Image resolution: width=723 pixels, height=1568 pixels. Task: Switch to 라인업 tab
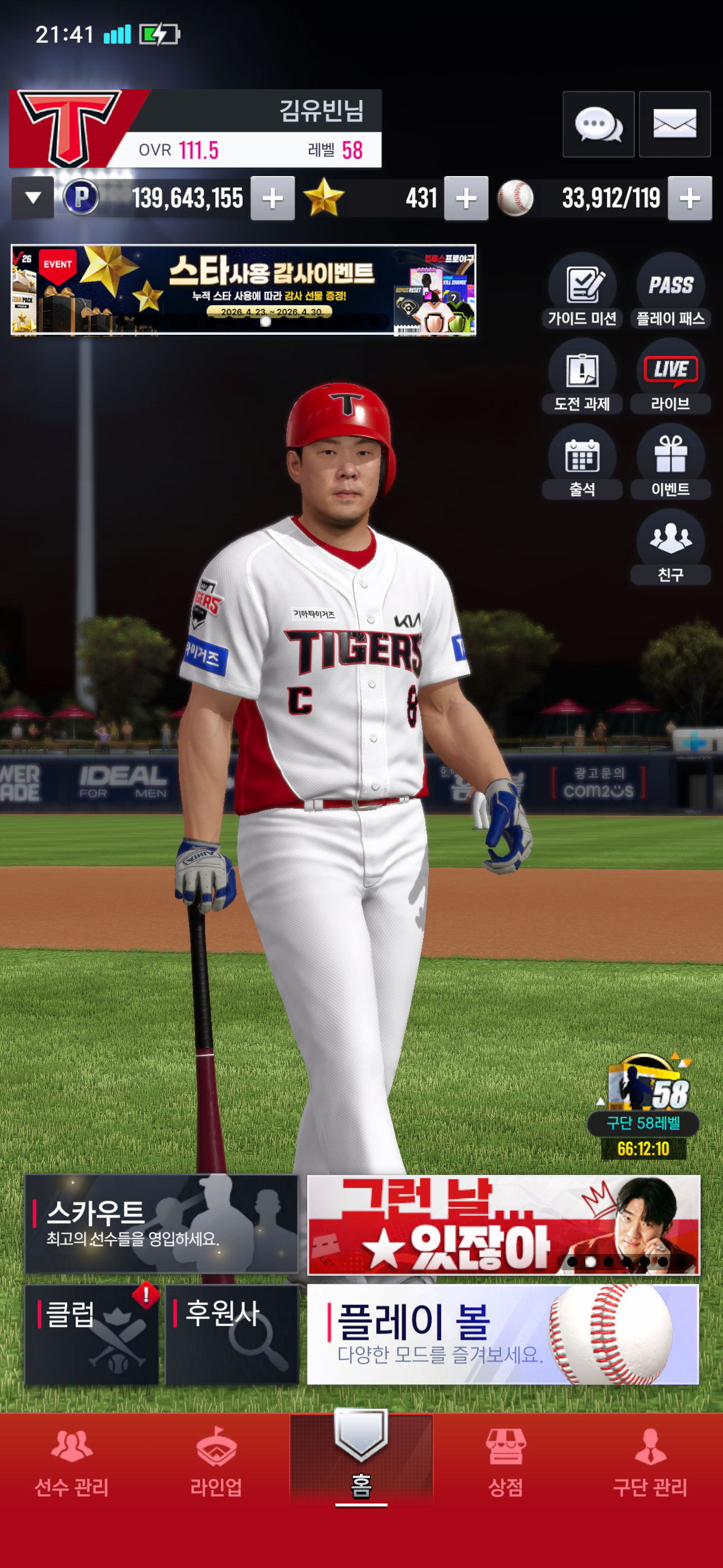(x=217, y=1462)
